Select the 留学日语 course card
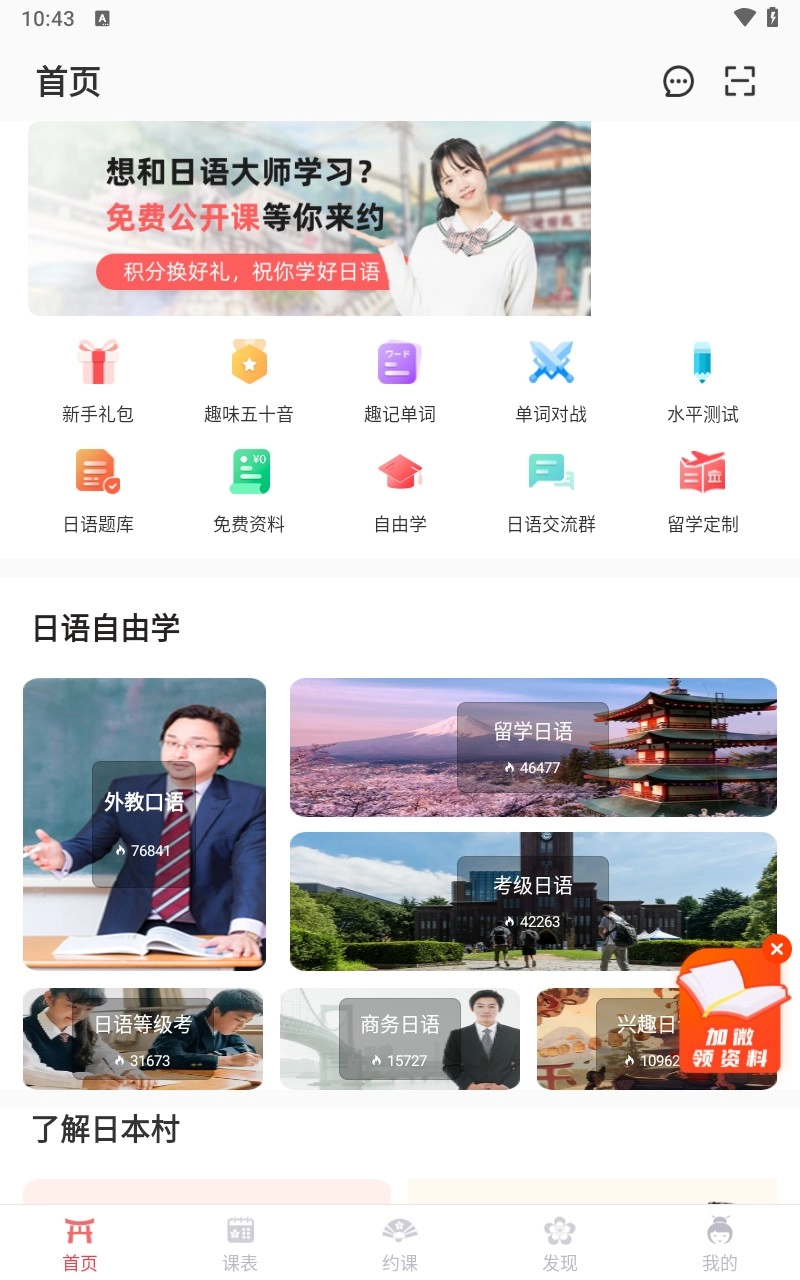800x1280 pixels. (533, 747)
